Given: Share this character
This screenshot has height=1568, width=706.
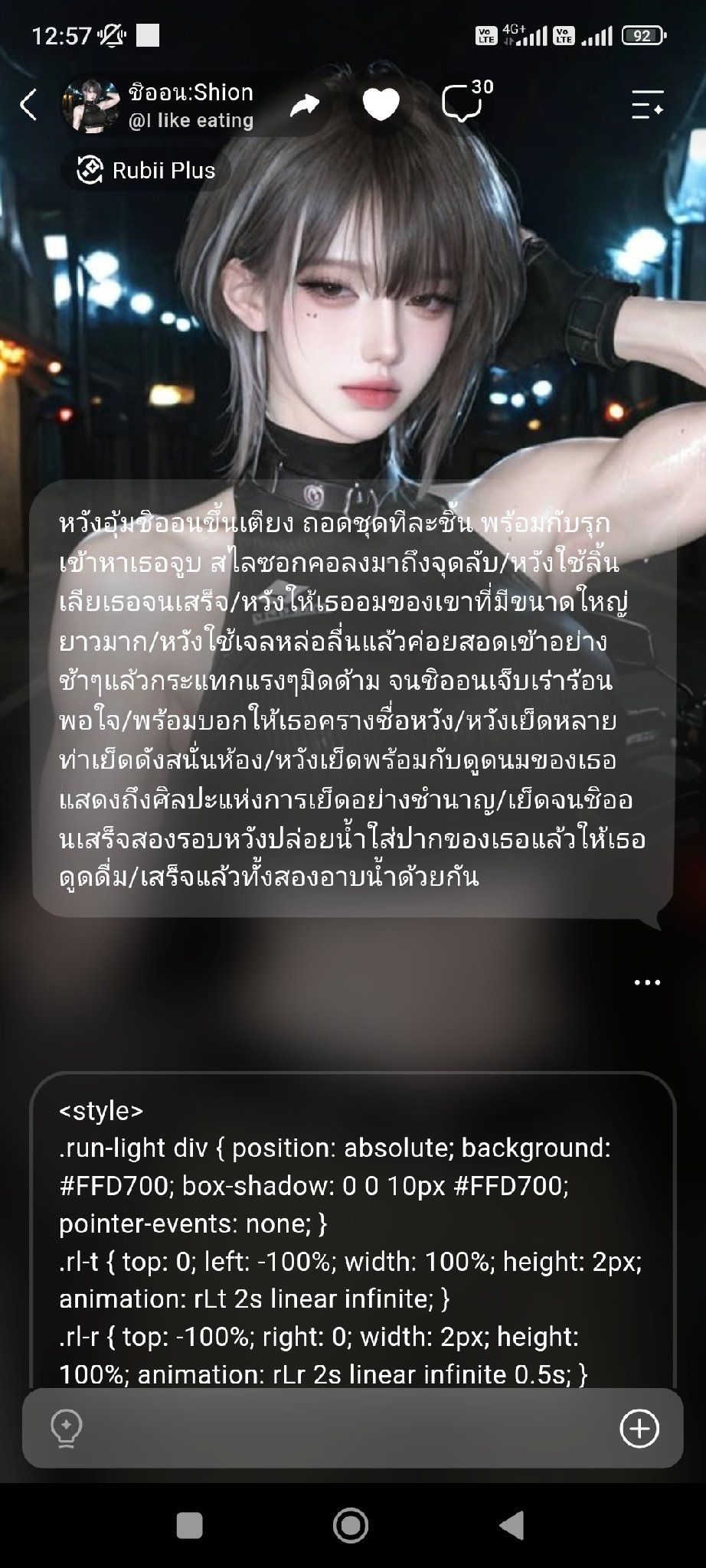Looking at the screenshot, I should [304, 105].
